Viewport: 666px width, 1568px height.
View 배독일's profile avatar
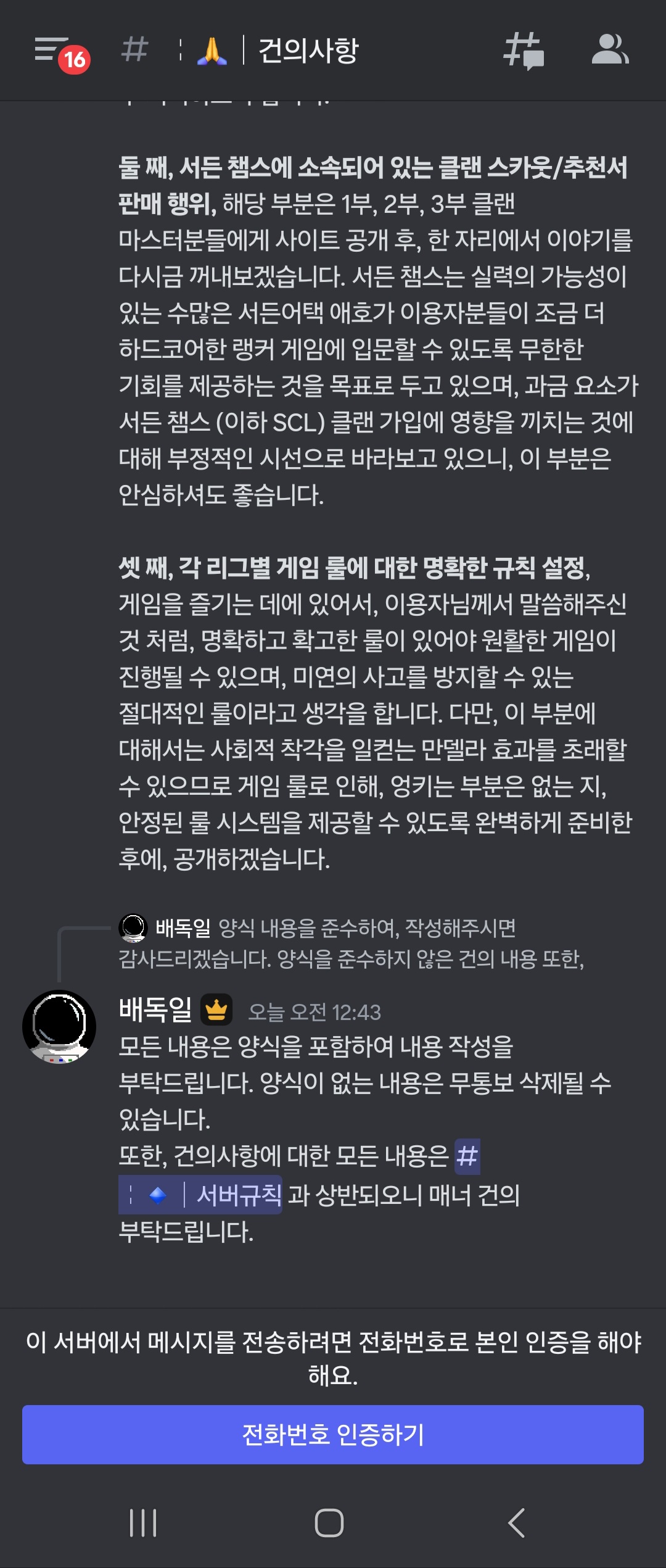point(59,1027)
